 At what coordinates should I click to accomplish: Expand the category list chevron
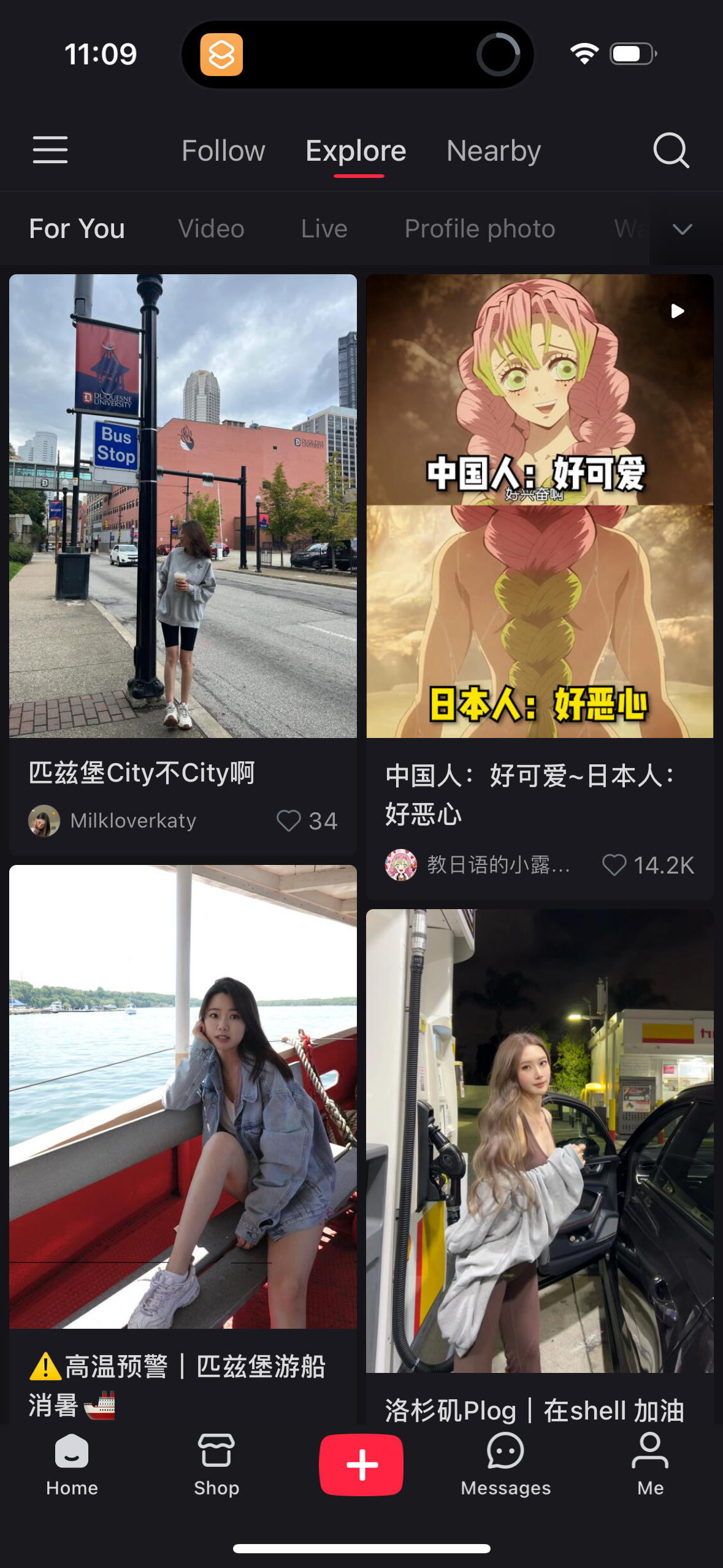[683, 230]
